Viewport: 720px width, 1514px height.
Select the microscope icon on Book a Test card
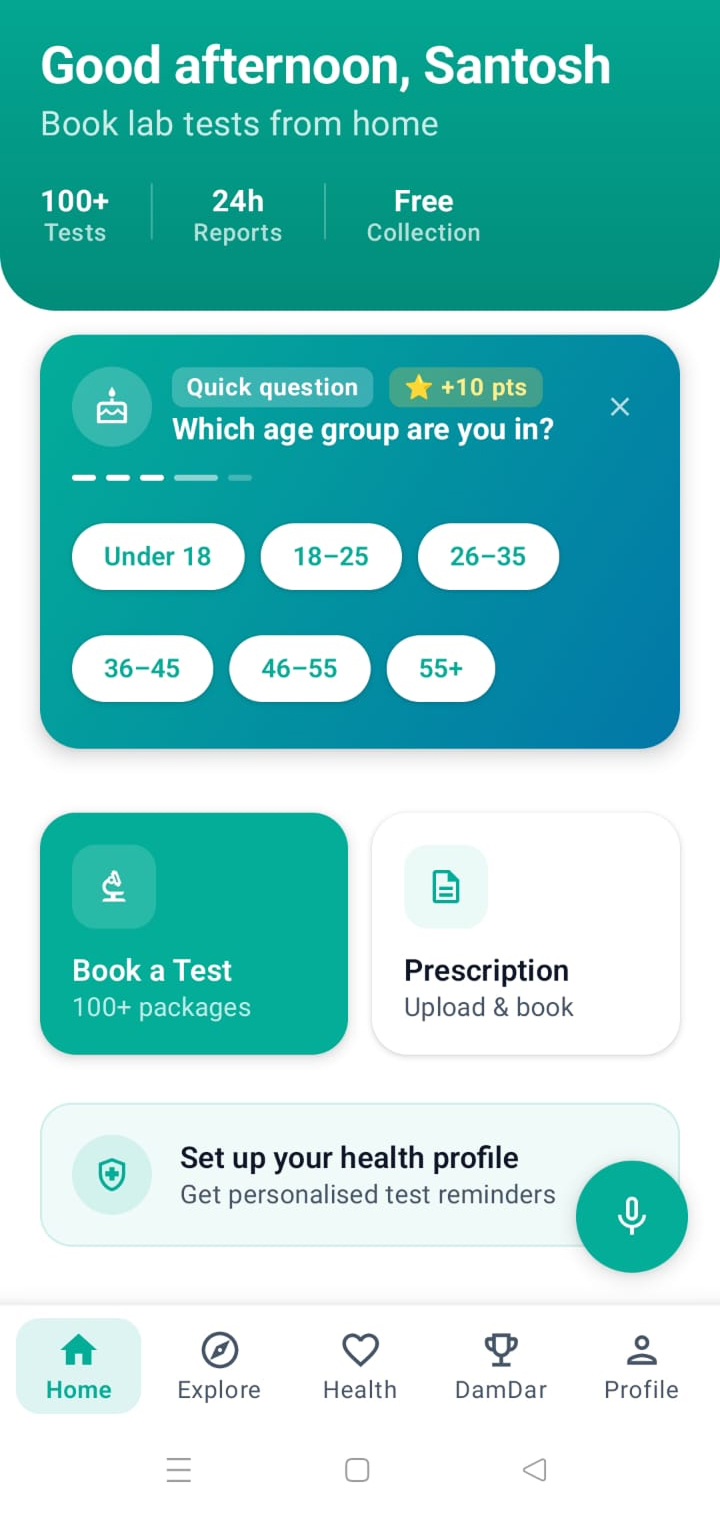coord(113,886)
